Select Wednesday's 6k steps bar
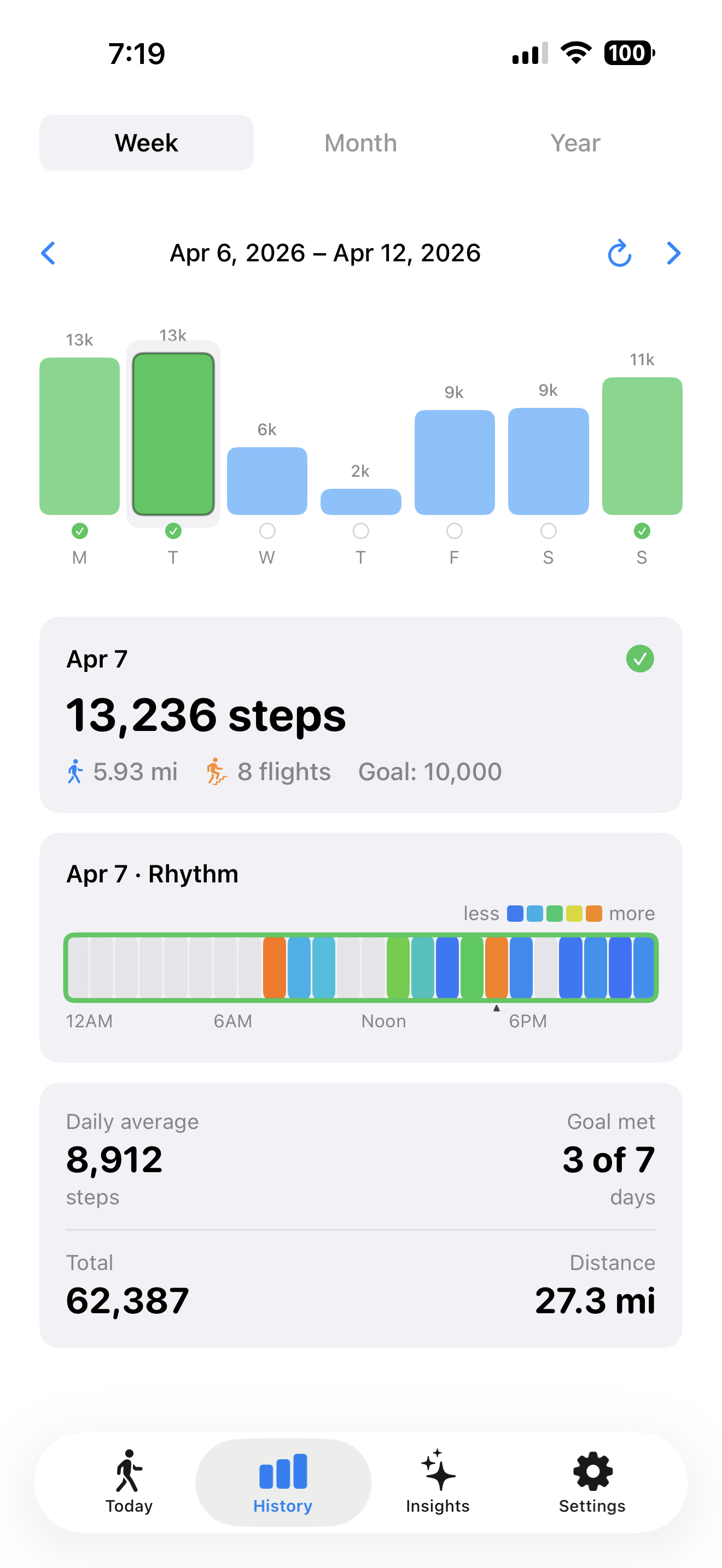Screen dimensions: 722x1568 tap(267, 481)
